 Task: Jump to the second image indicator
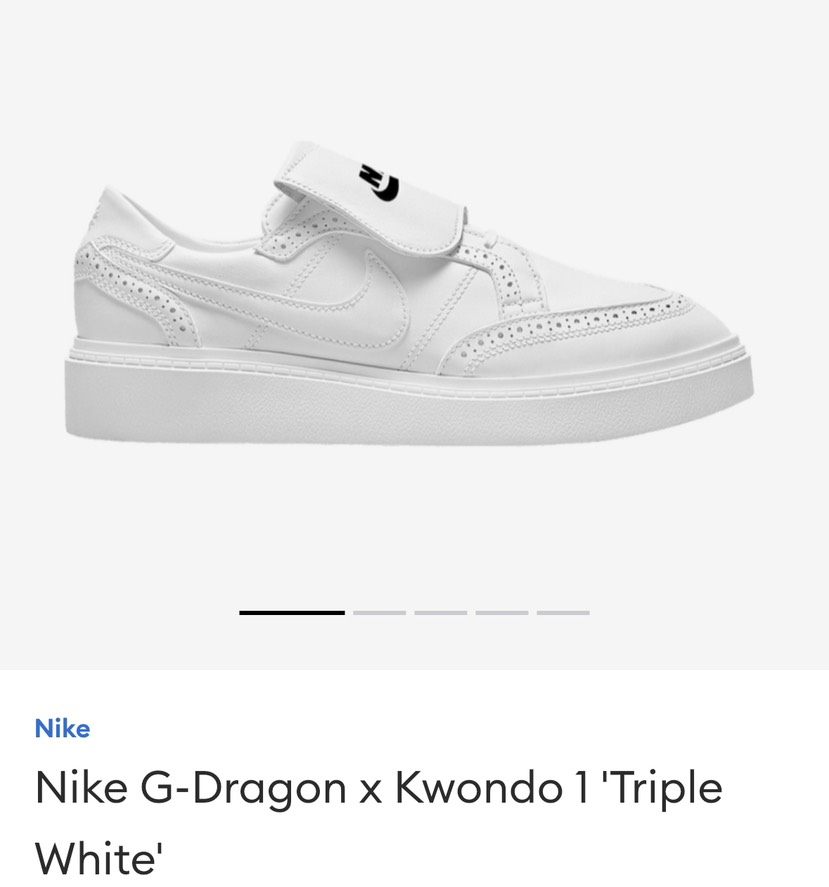(x=379, y=612)
